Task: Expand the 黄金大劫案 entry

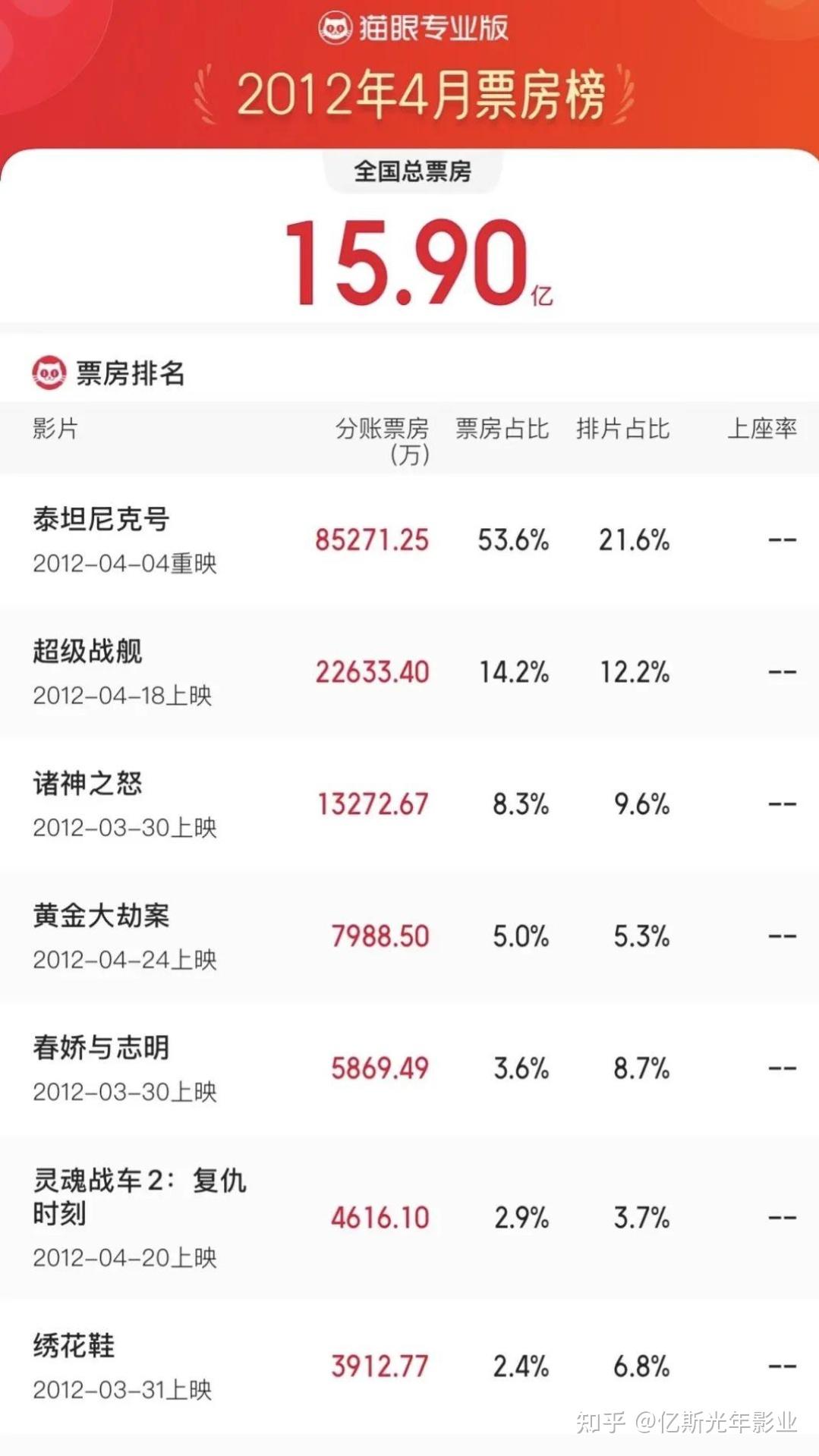Action: (x=102, y=916)
